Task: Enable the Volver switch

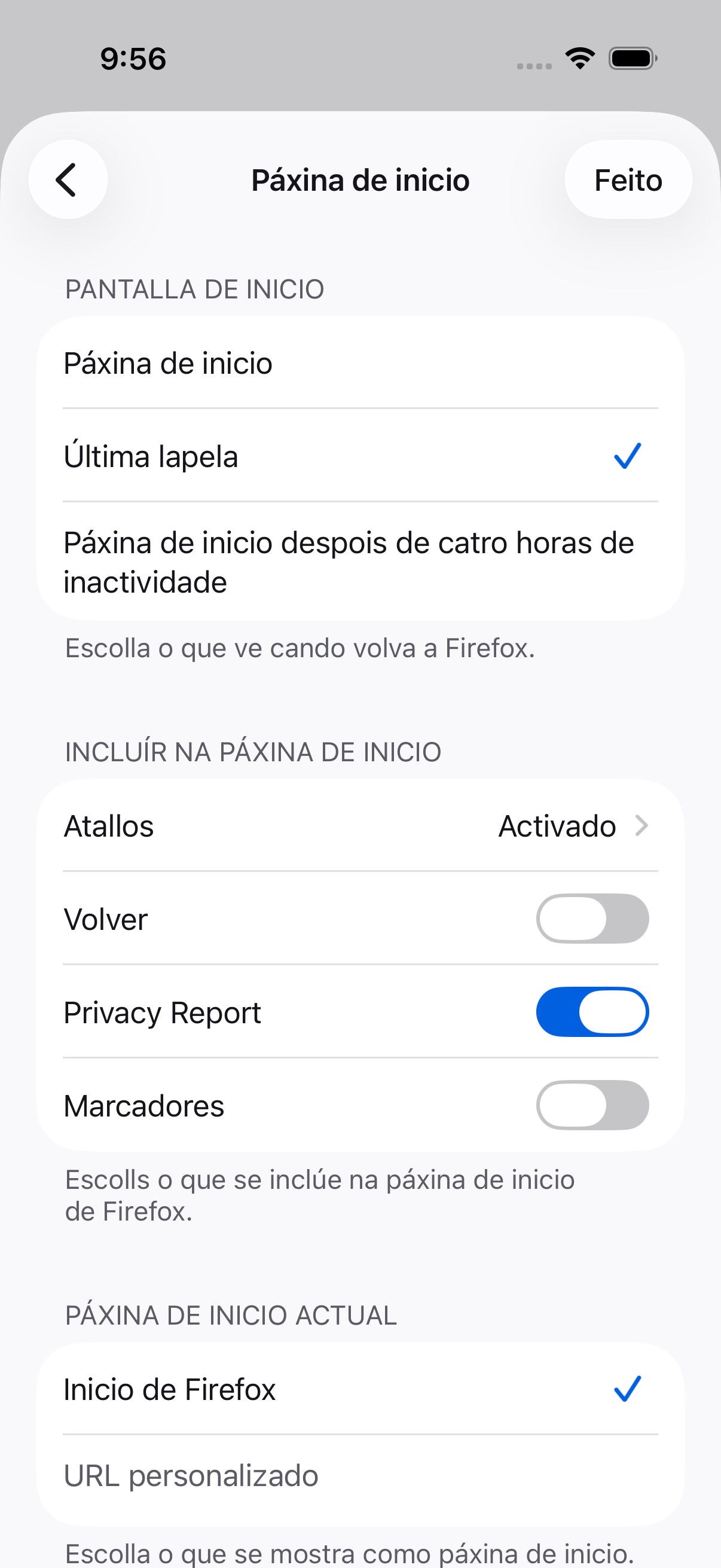Action: pos(592,918)
